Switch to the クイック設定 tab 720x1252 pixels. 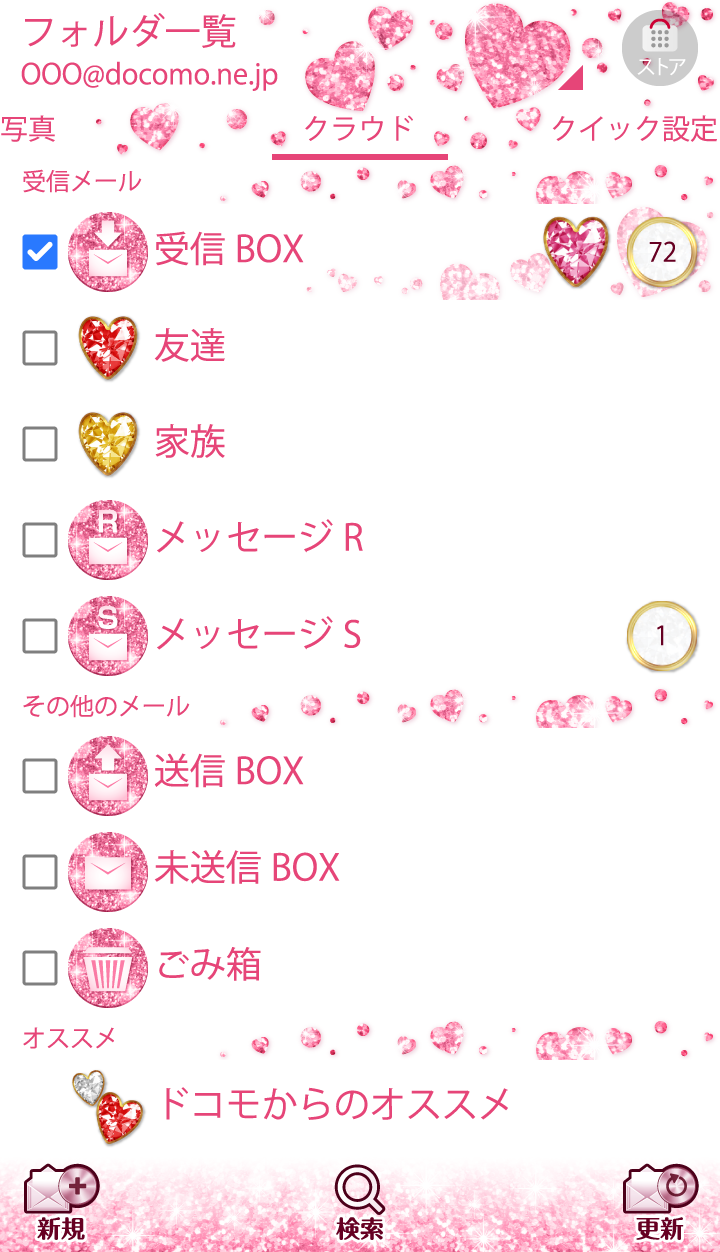pyautogui.click(x=634, y=129)
